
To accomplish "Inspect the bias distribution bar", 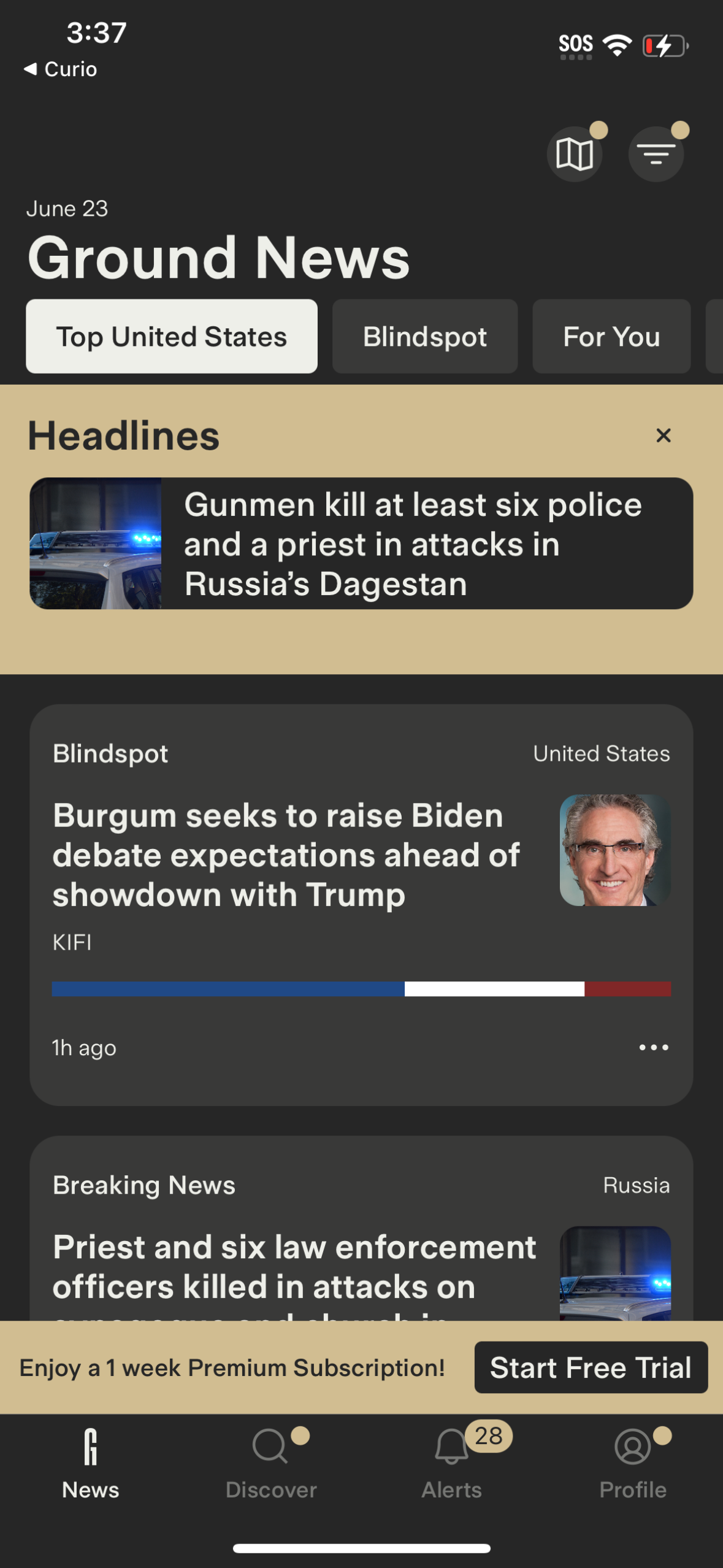I will click(x=361, y=989).
